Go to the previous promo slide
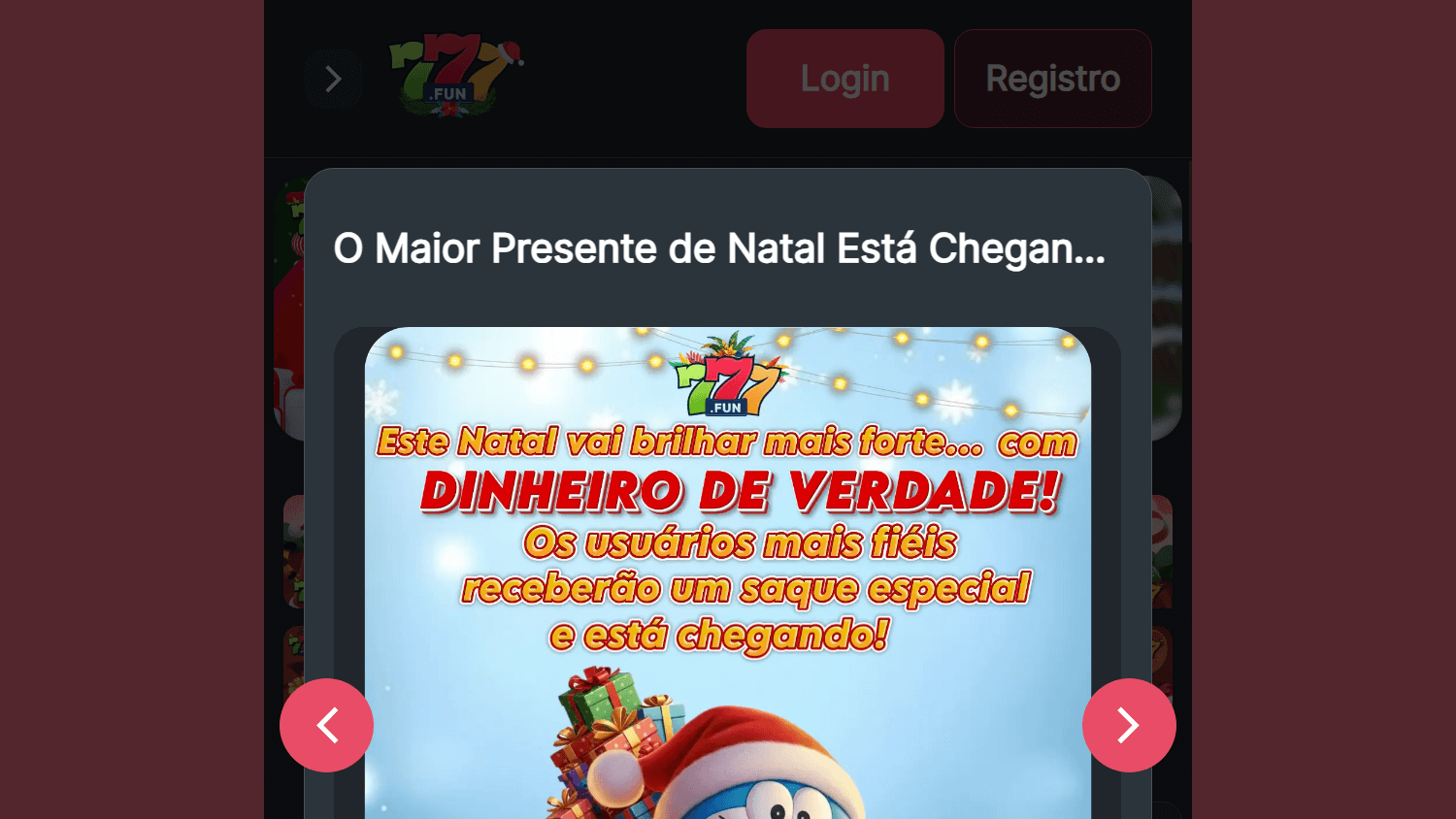Screen dimensions: 1456x819 tap(326, 725)
